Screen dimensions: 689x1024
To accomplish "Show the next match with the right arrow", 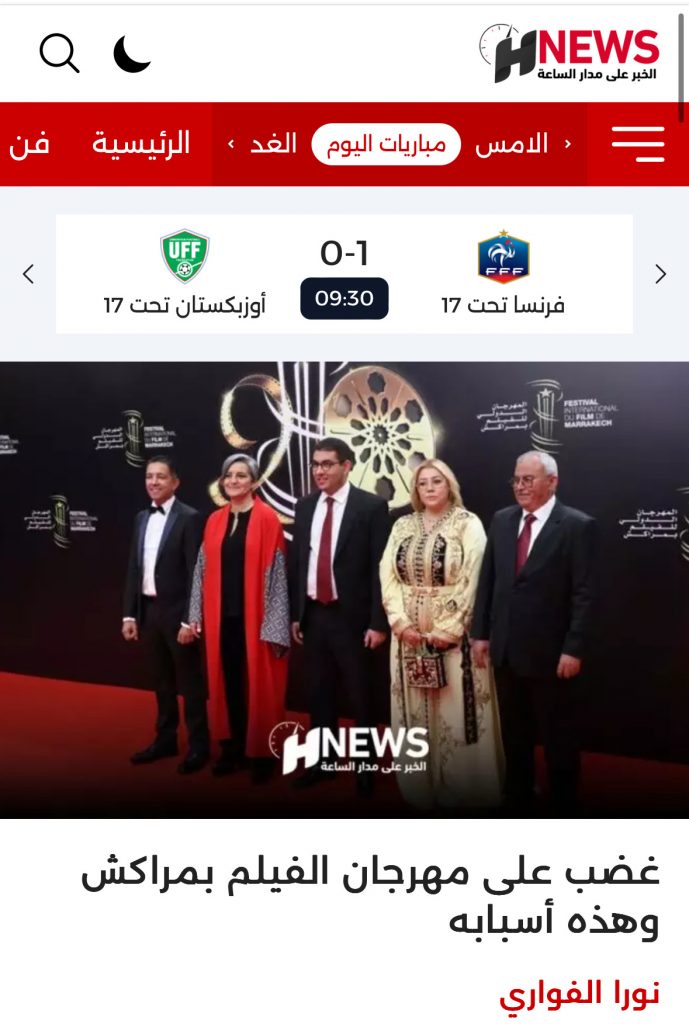I will 660,274.
